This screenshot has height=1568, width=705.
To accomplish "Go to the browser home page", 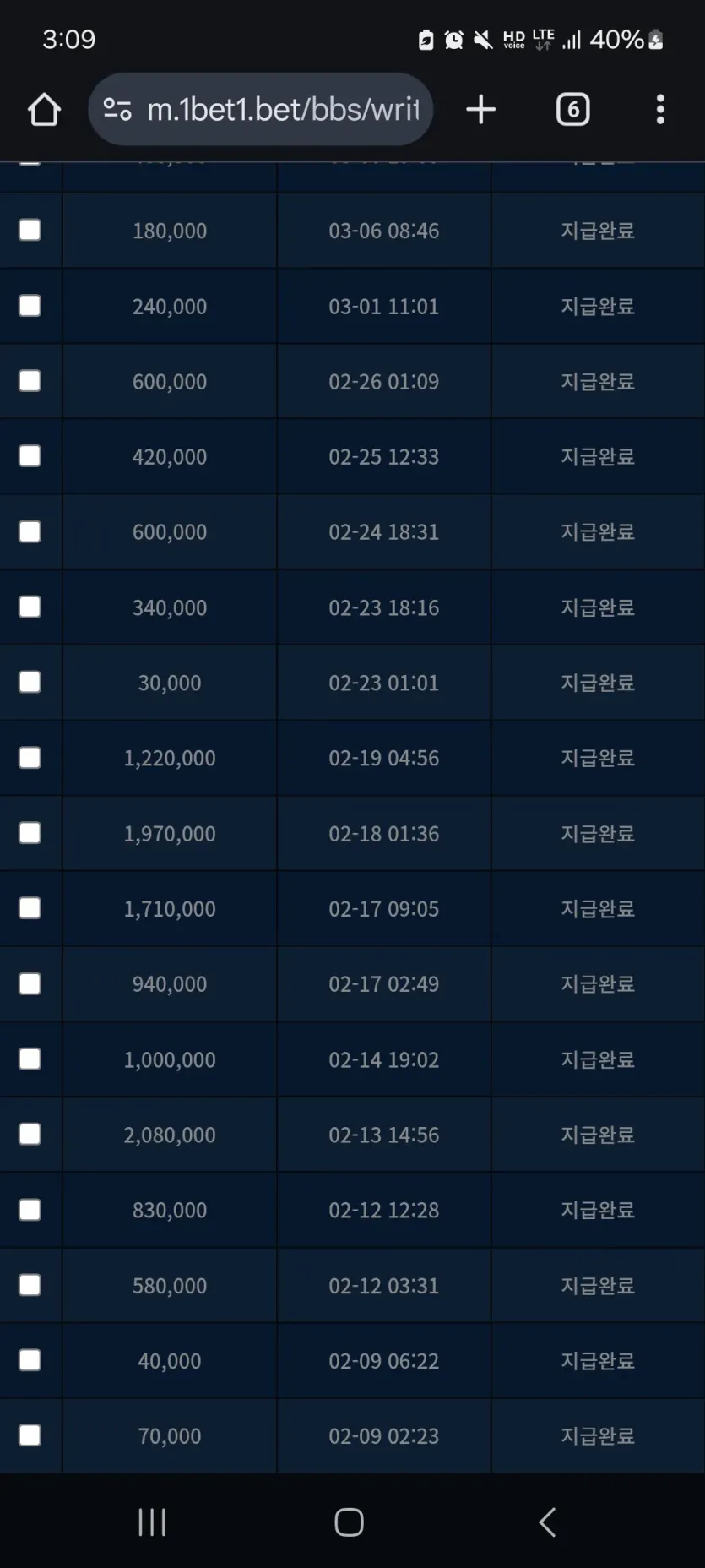I will pyautogui.click(x=44, y=110).
